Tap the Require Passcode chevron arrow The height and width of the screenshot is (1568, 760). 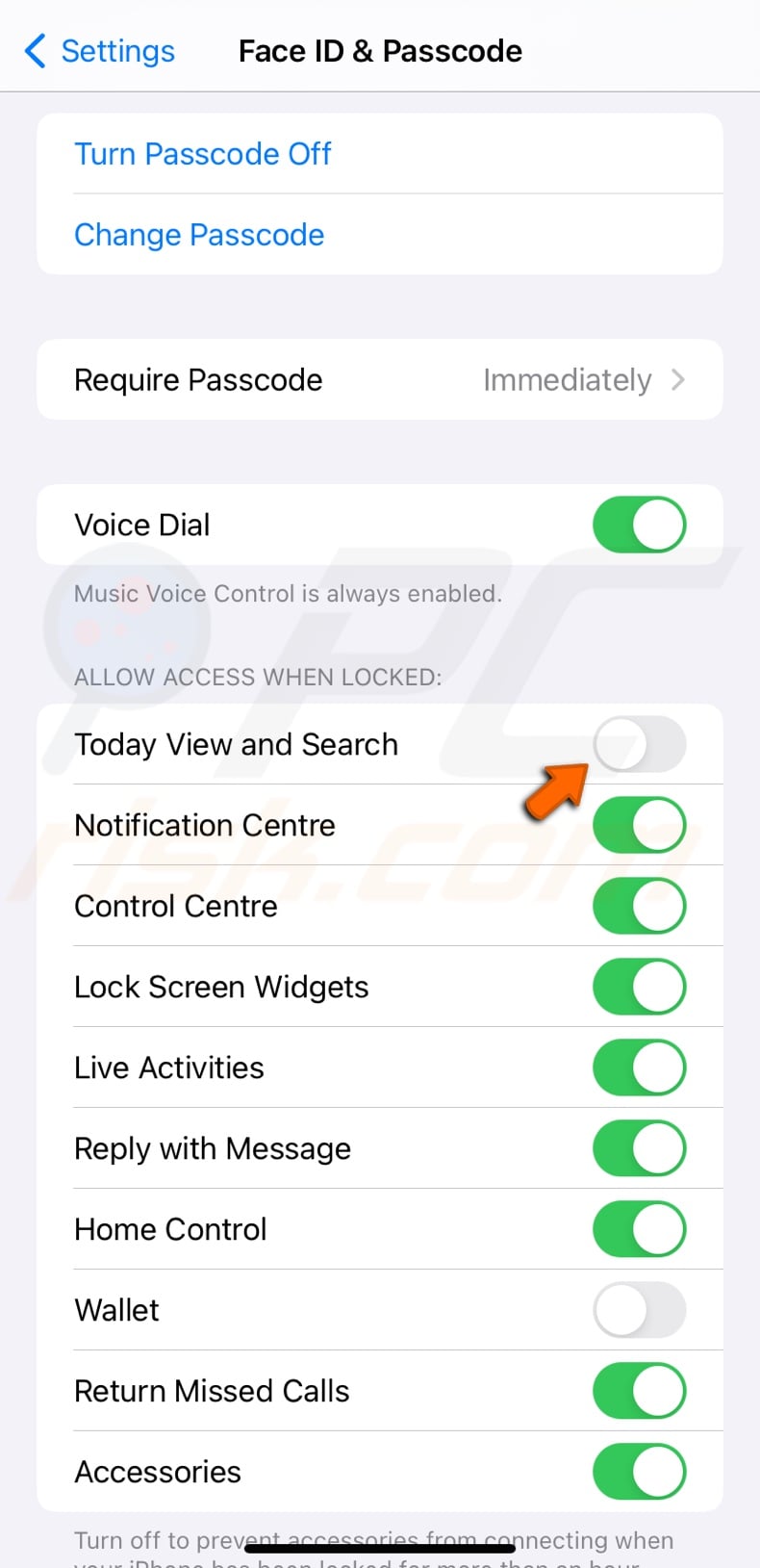point(679,379)
